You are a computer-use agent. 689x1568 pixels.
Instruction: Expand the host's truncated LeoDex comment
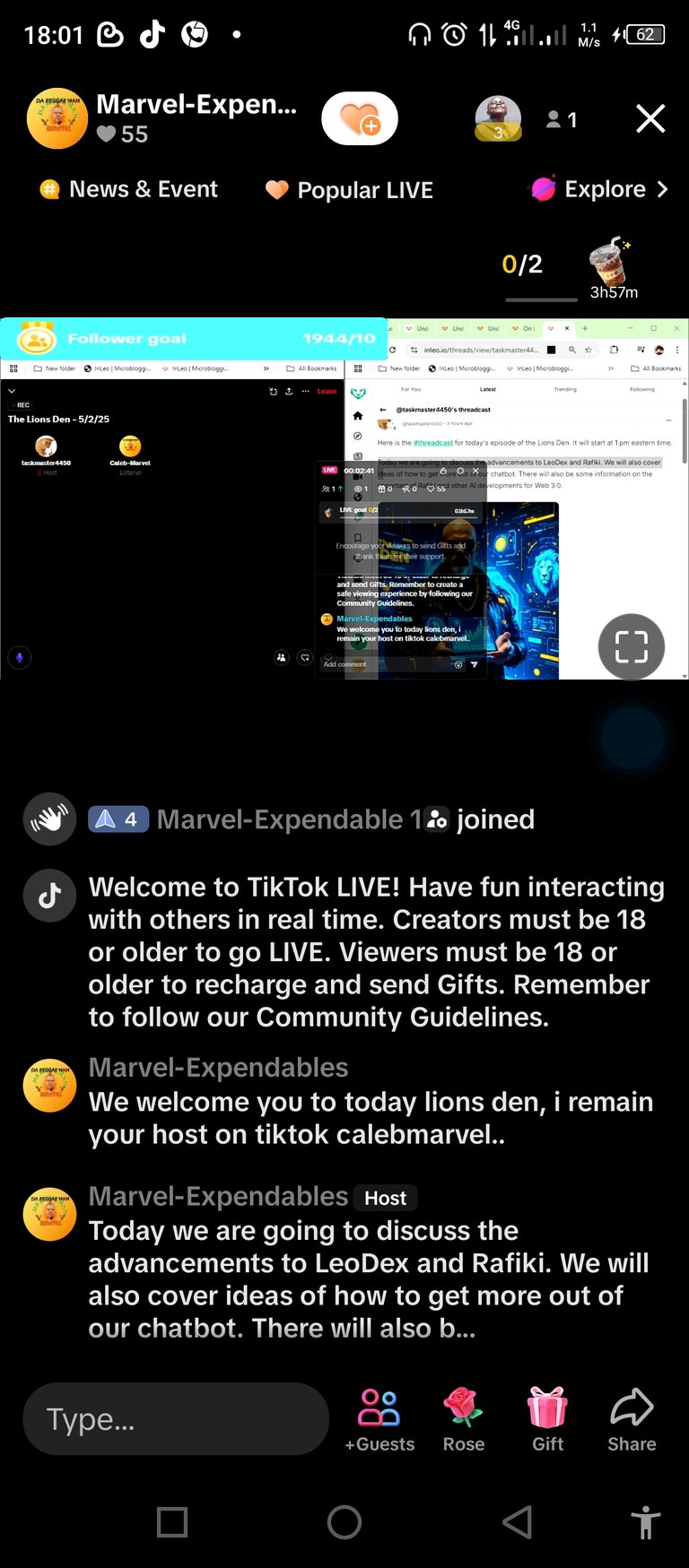coord(369,1279)
